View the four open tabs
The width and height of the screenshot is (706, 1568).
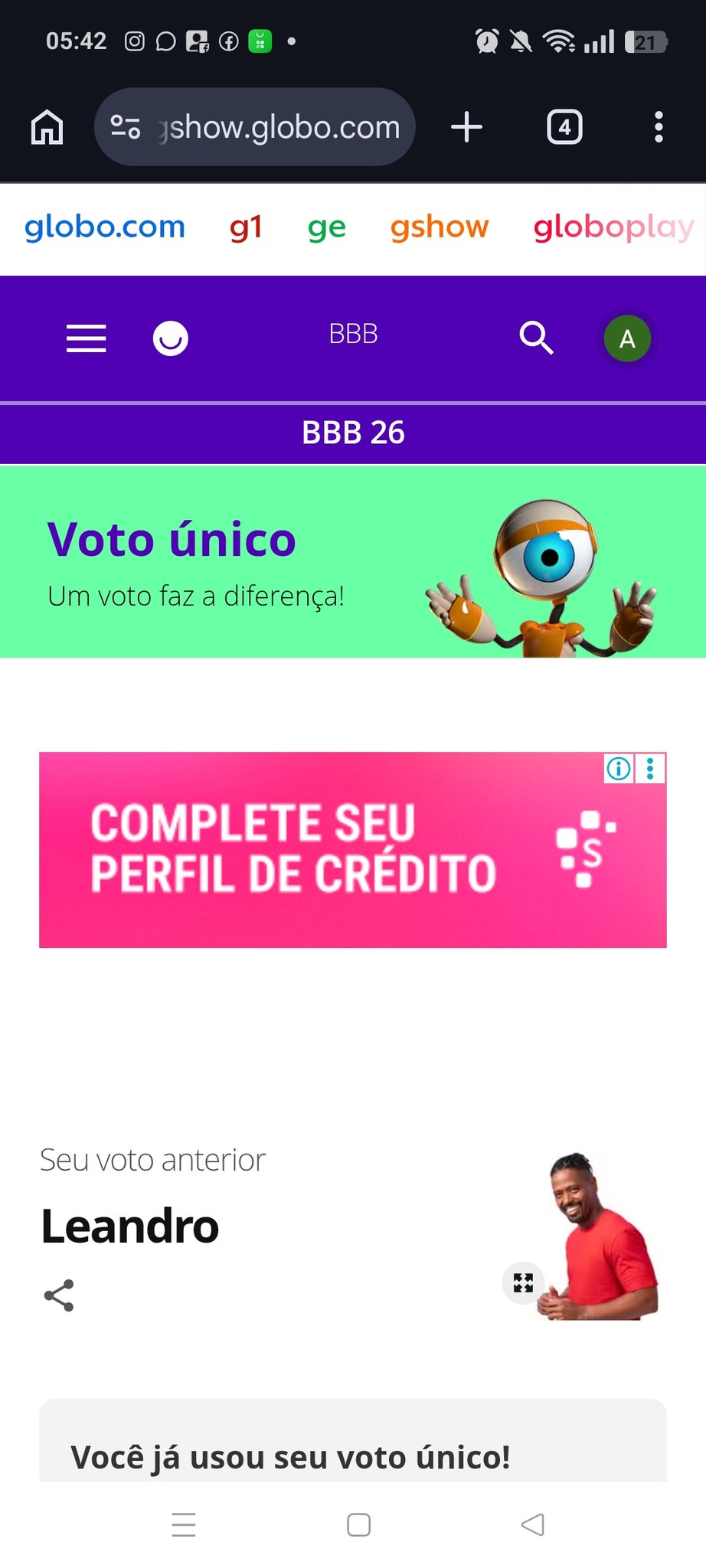coord(564,127)
